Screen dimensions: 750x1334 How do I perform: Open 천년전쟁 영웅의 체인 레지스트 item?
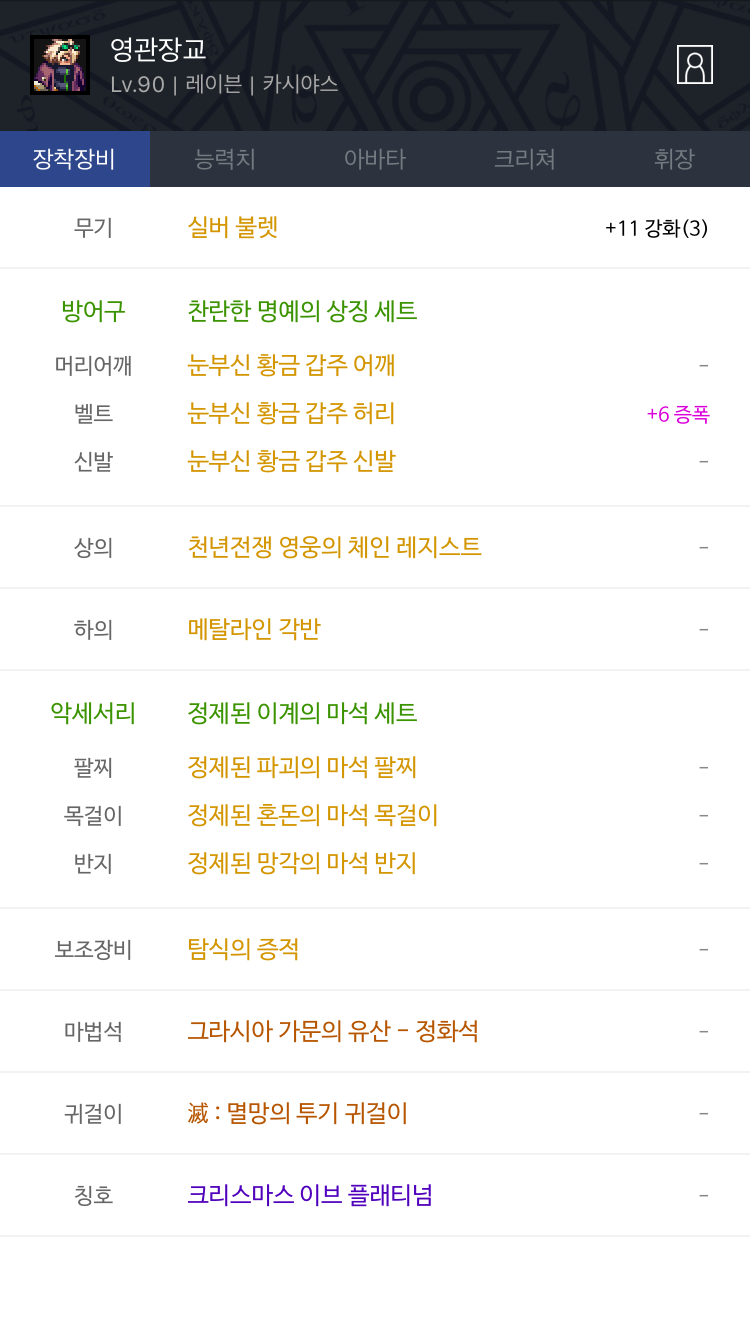(x=334, y=547)
